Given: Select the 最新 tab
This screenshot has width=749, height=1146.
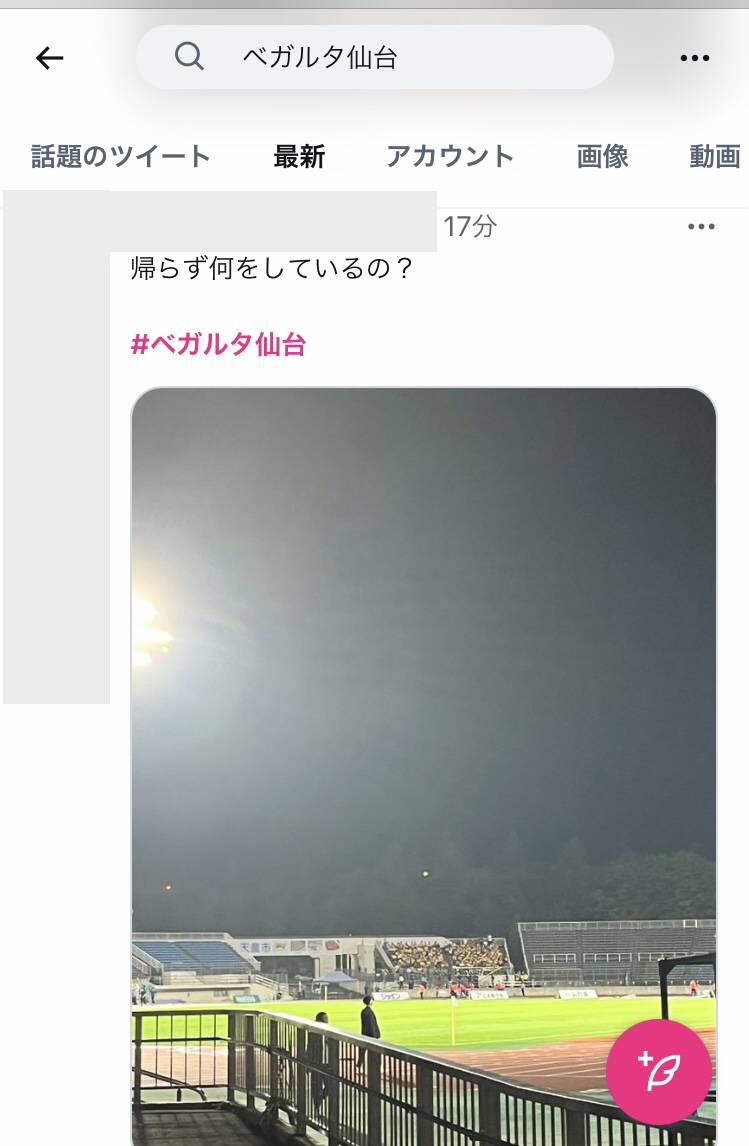Looking at the screenshot, I should [299, 156].
